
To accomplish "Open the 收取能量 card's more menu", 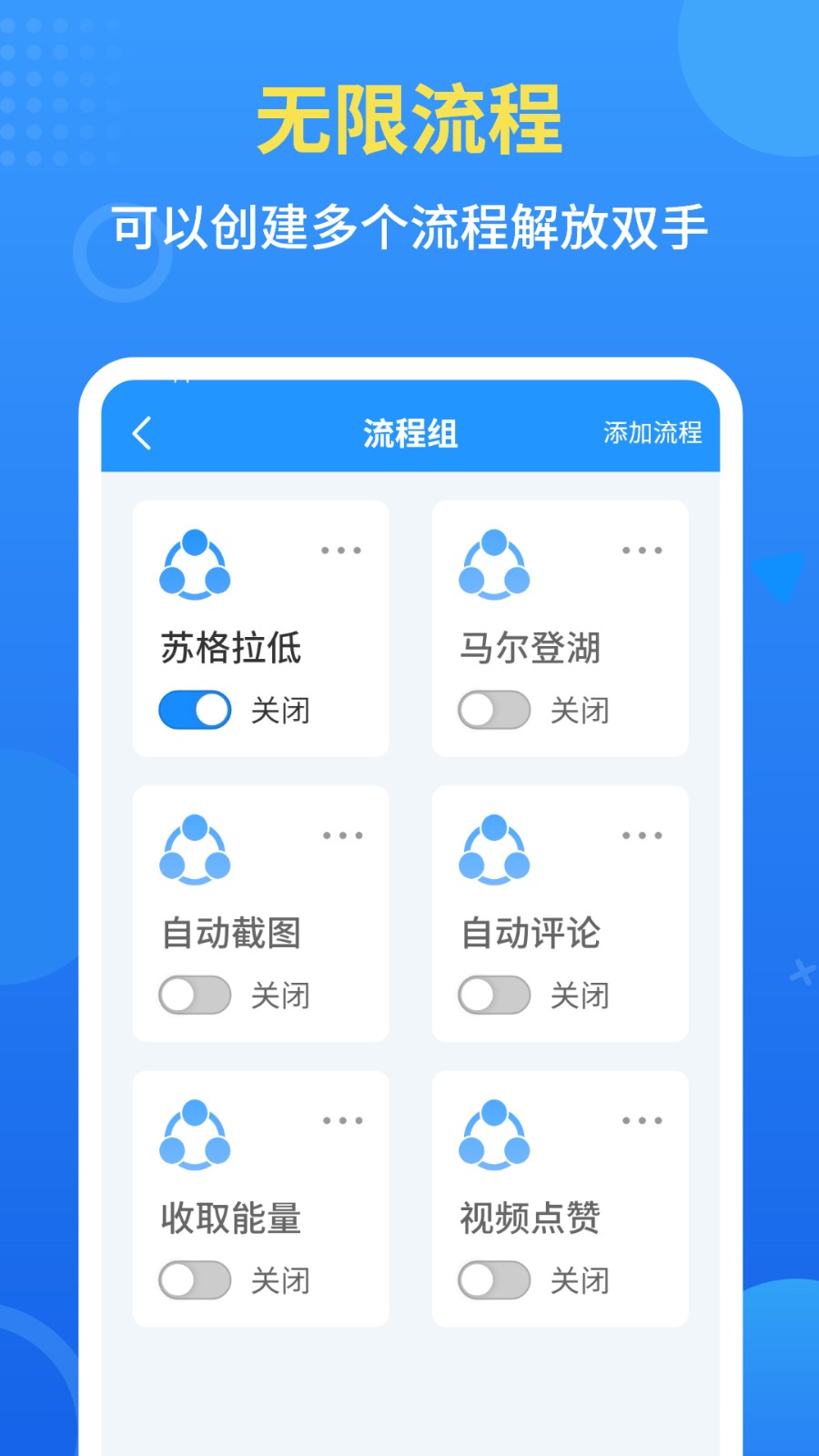I will 341,1119.
